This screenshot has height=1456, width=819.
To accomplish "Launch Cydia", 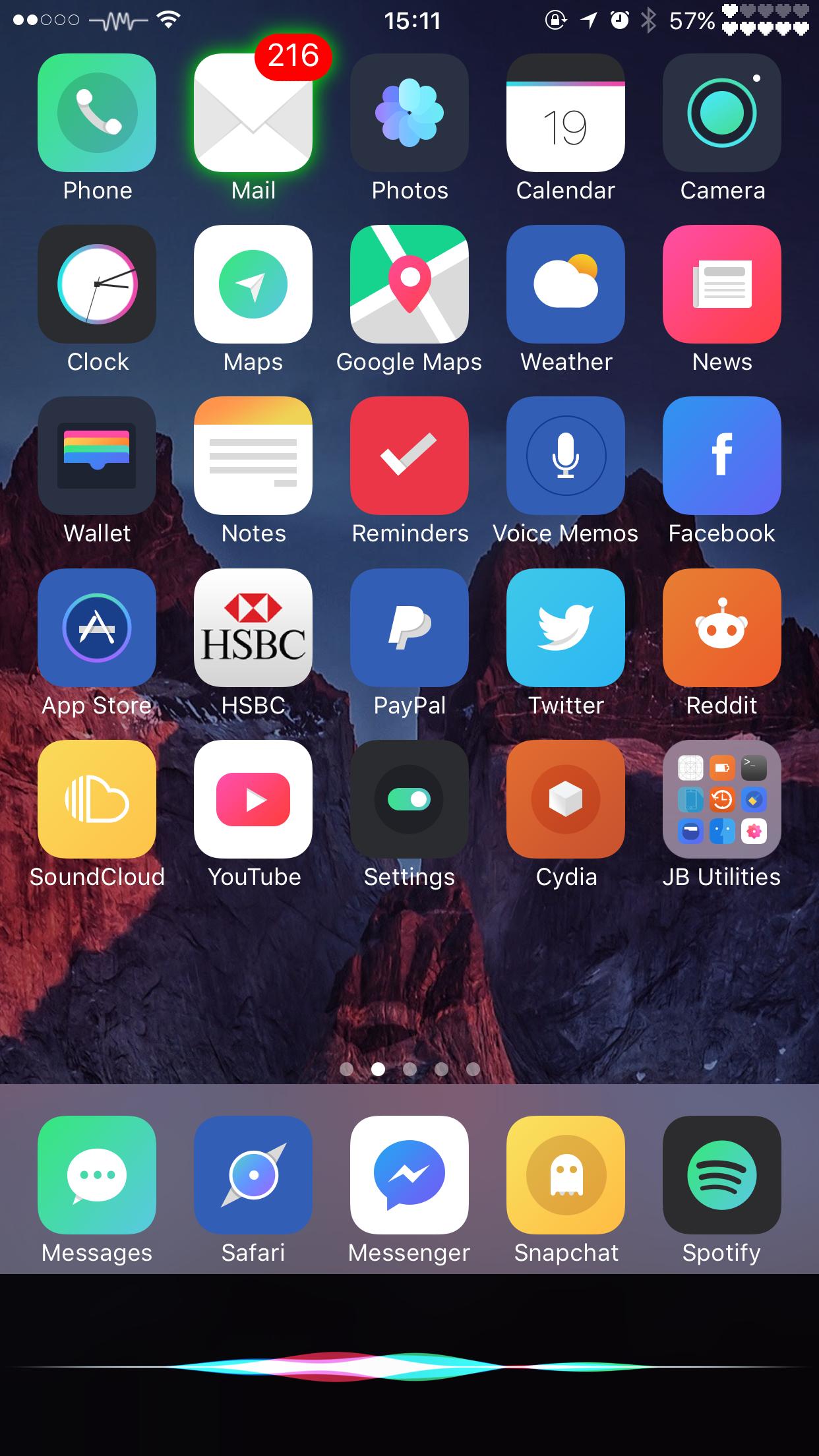I will (x=565, y=799).
